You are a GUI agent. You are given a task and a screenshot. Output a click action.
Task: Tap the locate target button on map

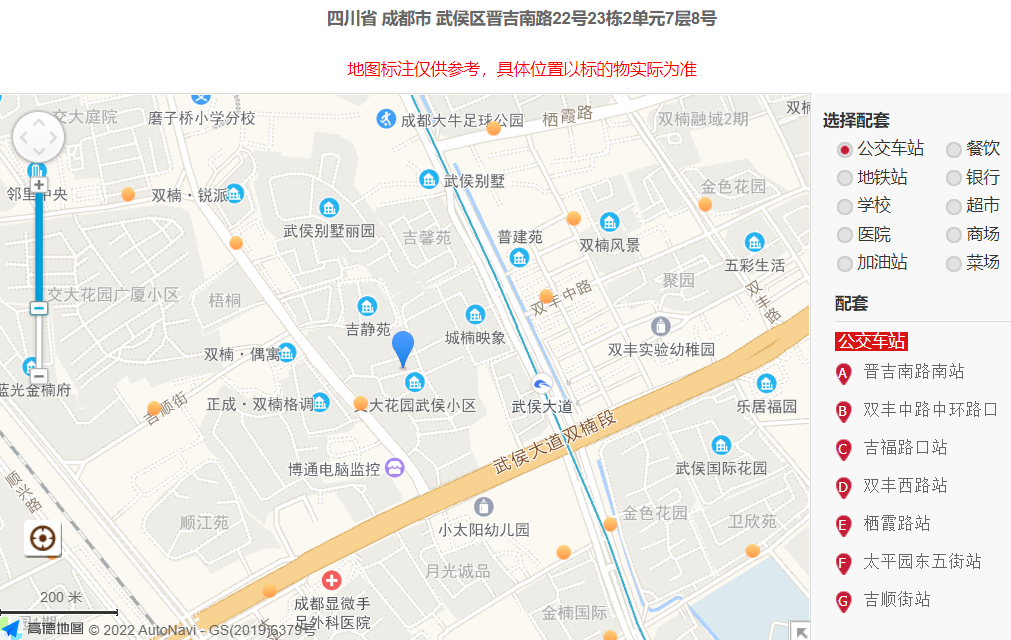tap(43, 539)
